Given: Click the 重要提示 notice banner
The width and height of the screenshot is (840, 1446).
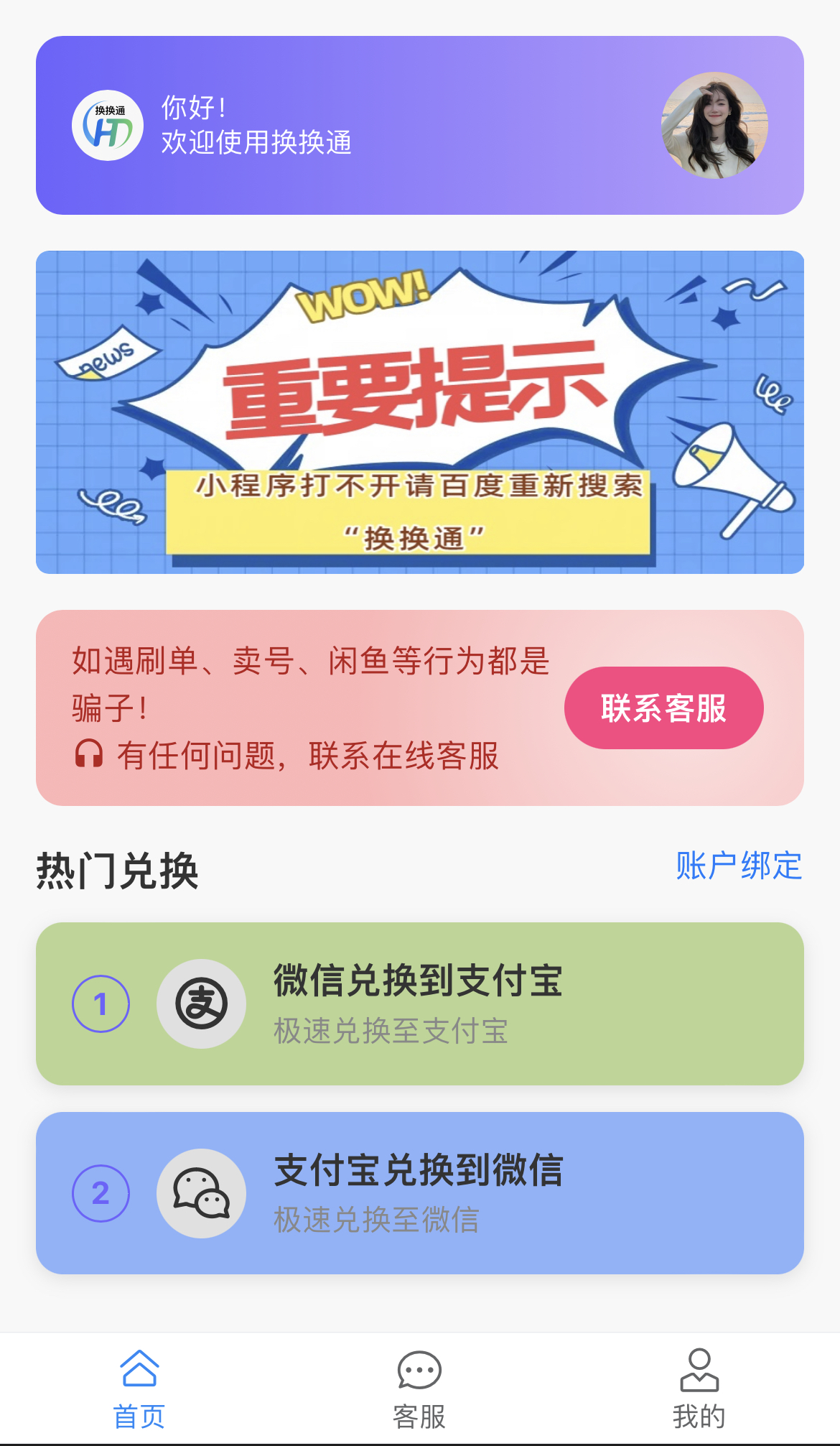Looking at the screenshot, I should [420, 410].
